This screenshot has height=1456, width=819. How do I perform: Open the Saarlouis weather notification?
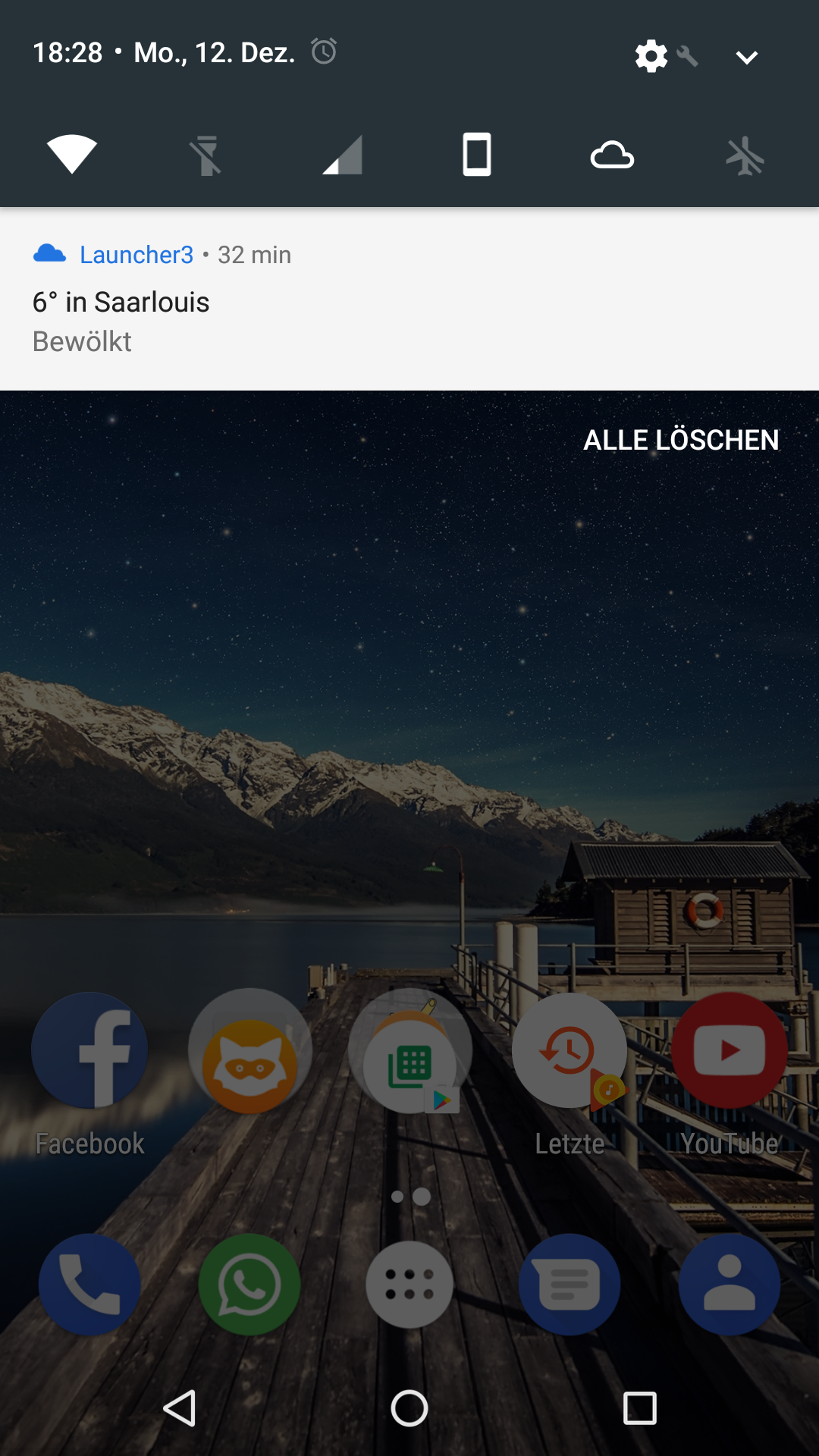click(409, 300)
